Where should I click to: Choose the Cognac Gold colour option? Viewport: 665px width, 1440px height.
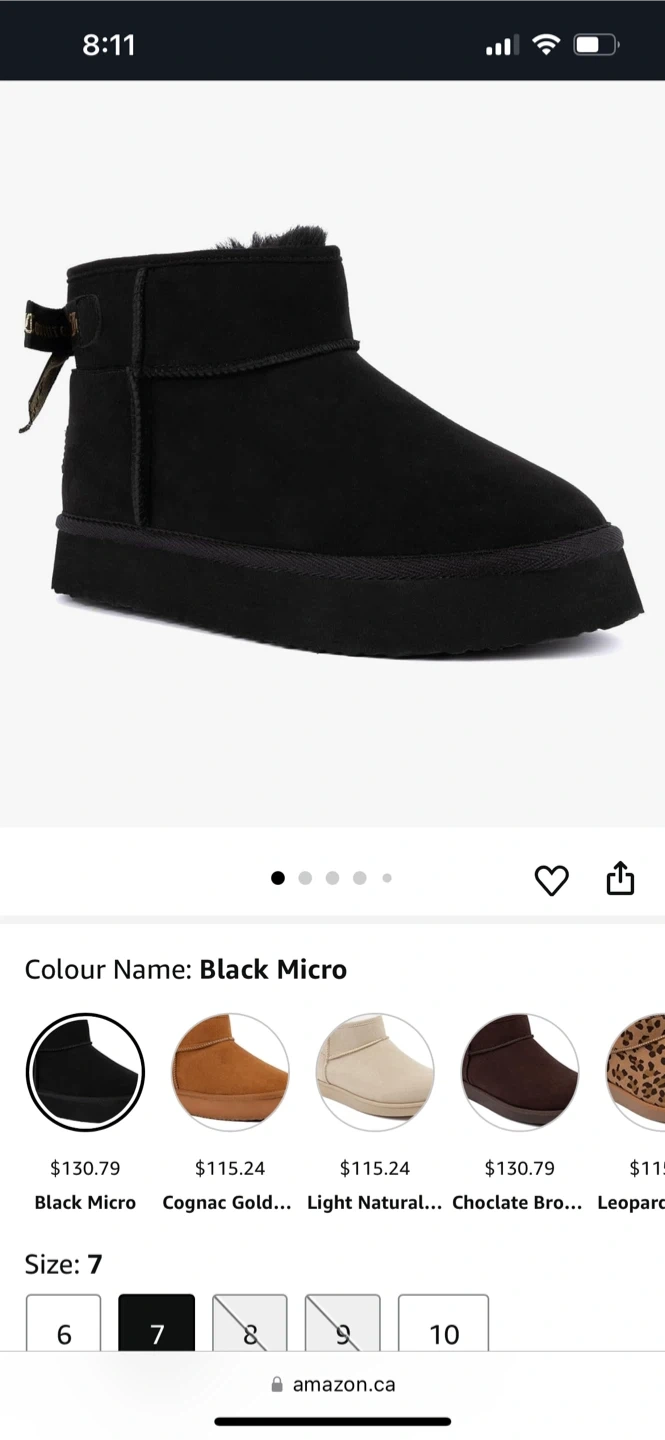[x=230, y=1073]
